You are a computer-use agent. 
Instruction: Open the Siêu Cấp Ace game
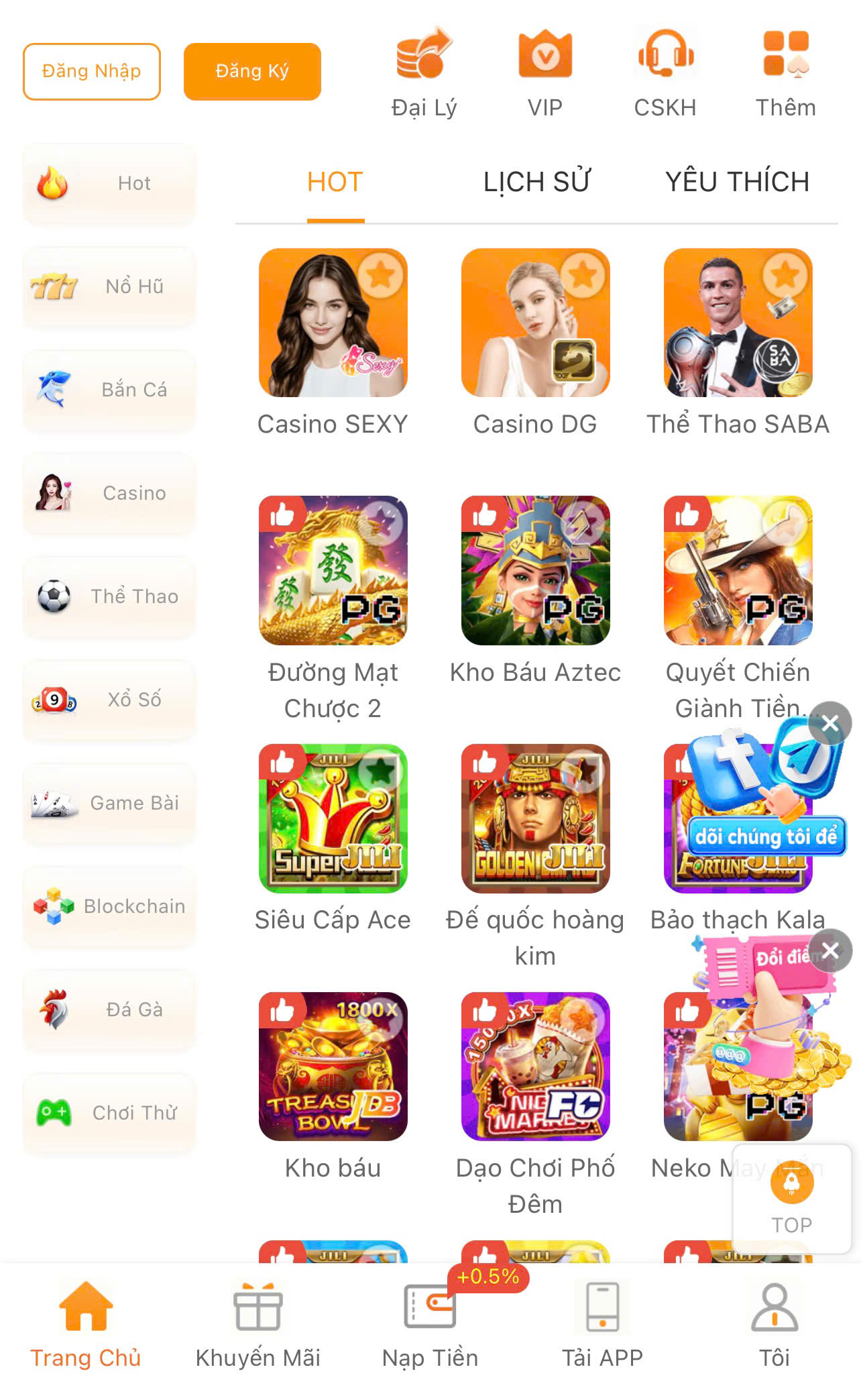333,818
